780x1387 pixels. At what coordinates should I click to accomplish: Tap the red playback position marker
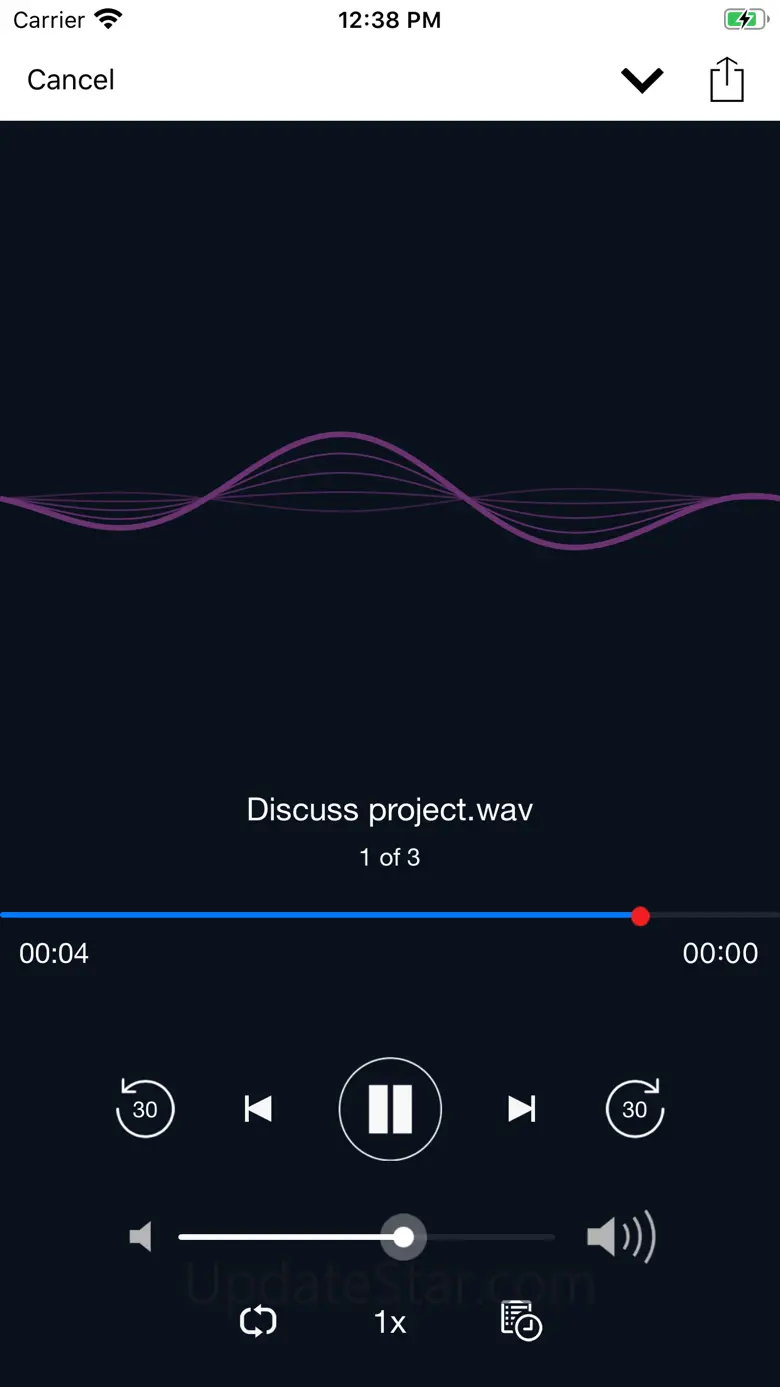click(x=641, y=916)
